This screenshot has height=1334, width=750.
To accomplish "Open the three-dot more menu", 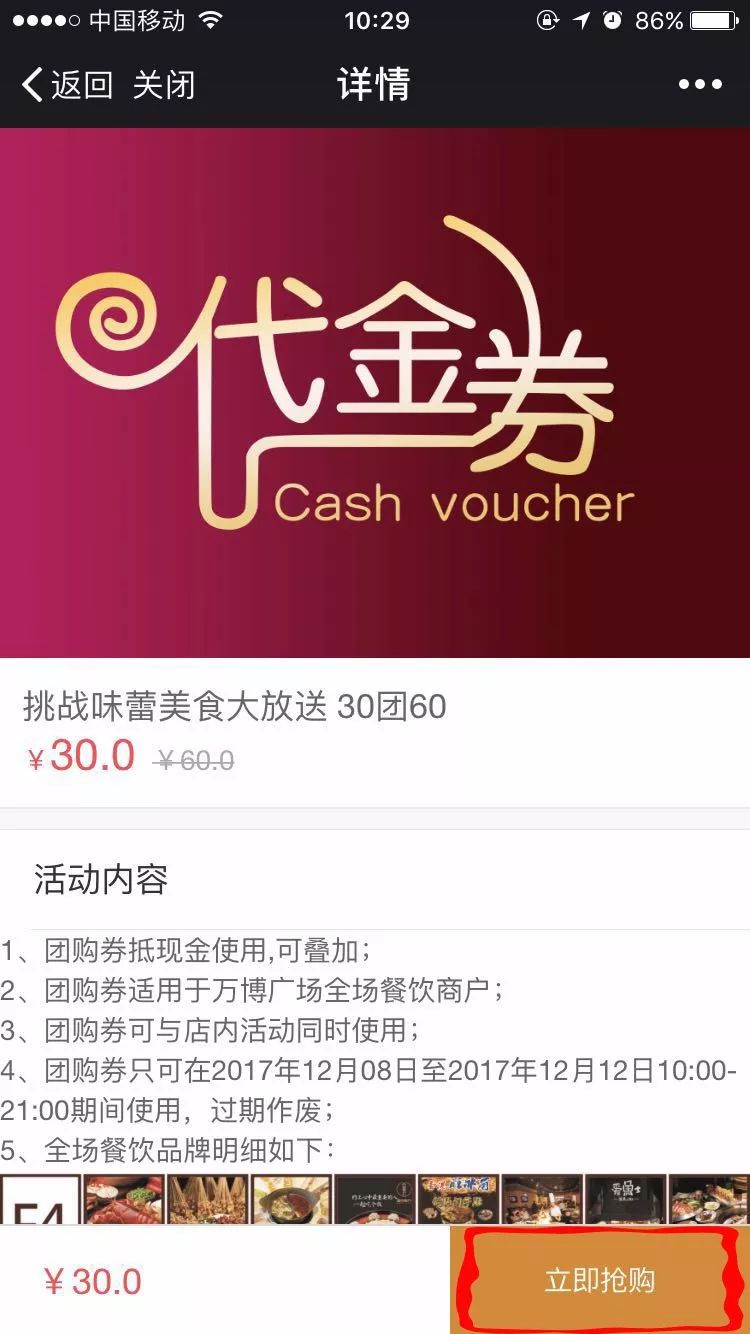I will 700,85.
